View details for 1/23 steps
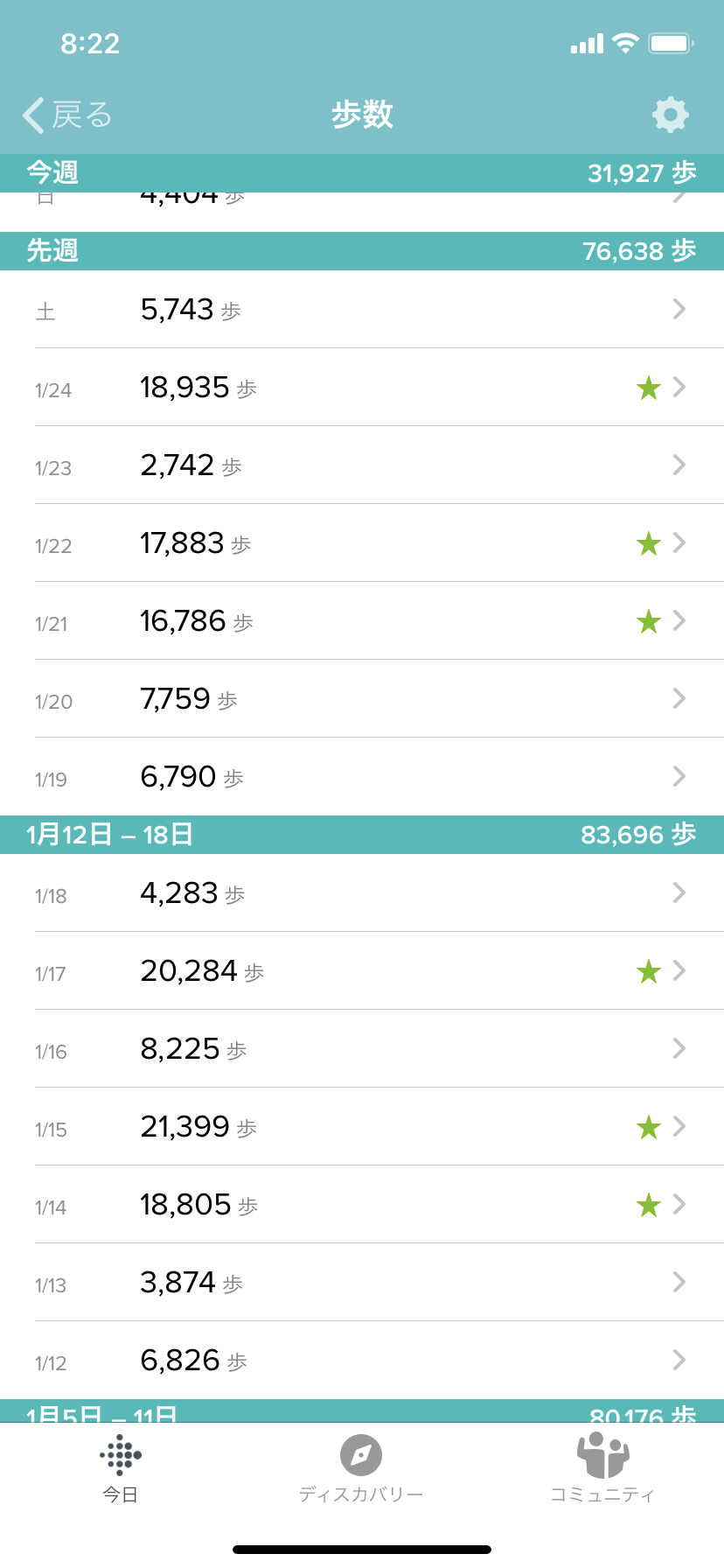The image size is (724, 1568). click(x=362, y=465)
